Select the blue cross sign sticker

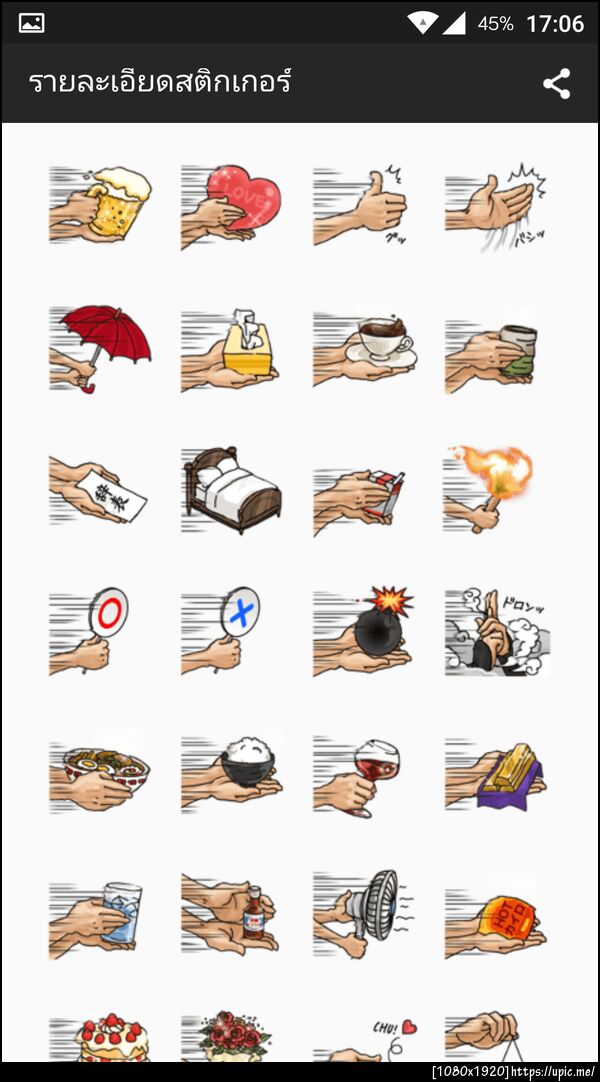click(230, 630)
